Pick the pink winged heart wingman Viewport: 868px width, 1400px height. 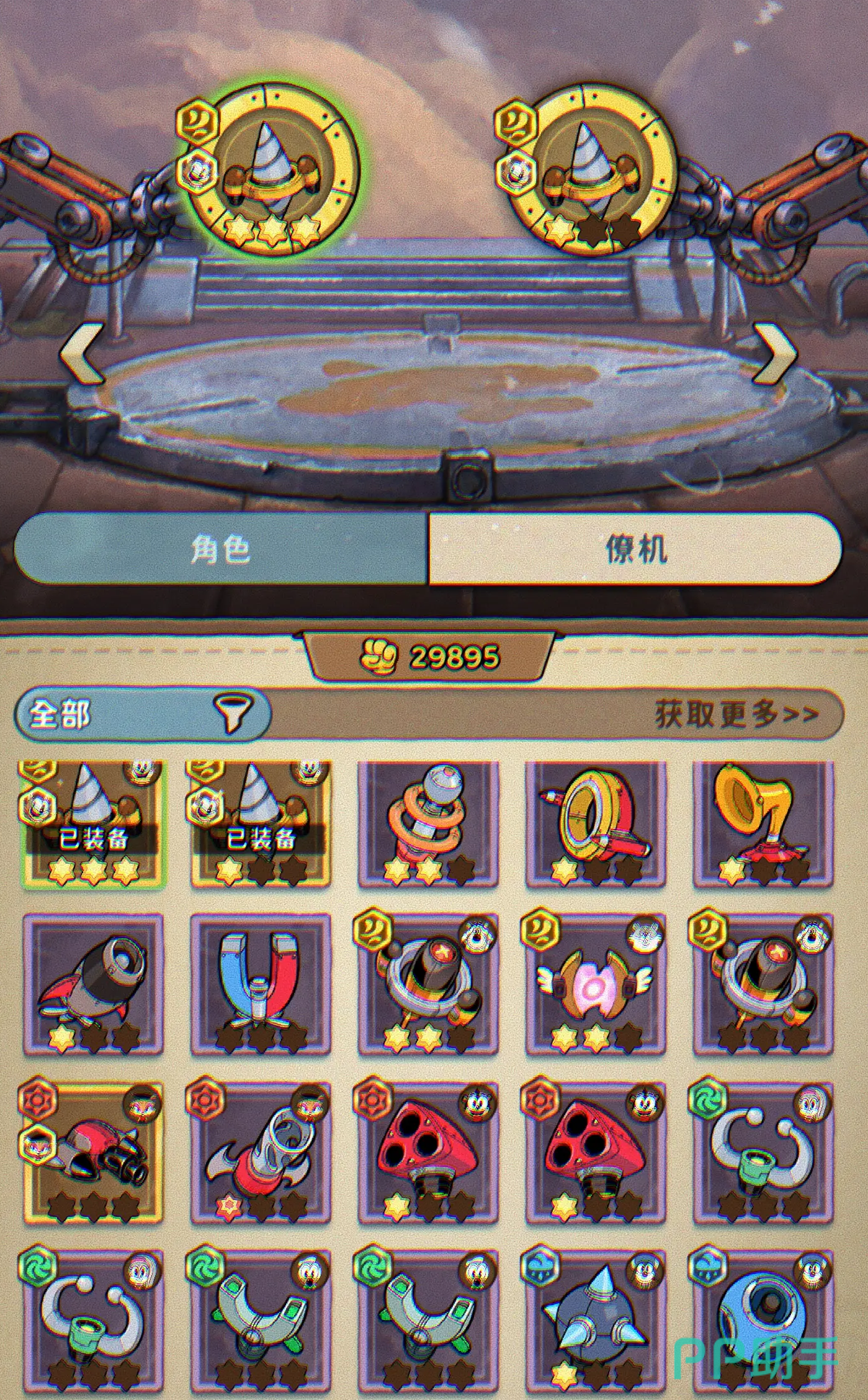(596, 984)
